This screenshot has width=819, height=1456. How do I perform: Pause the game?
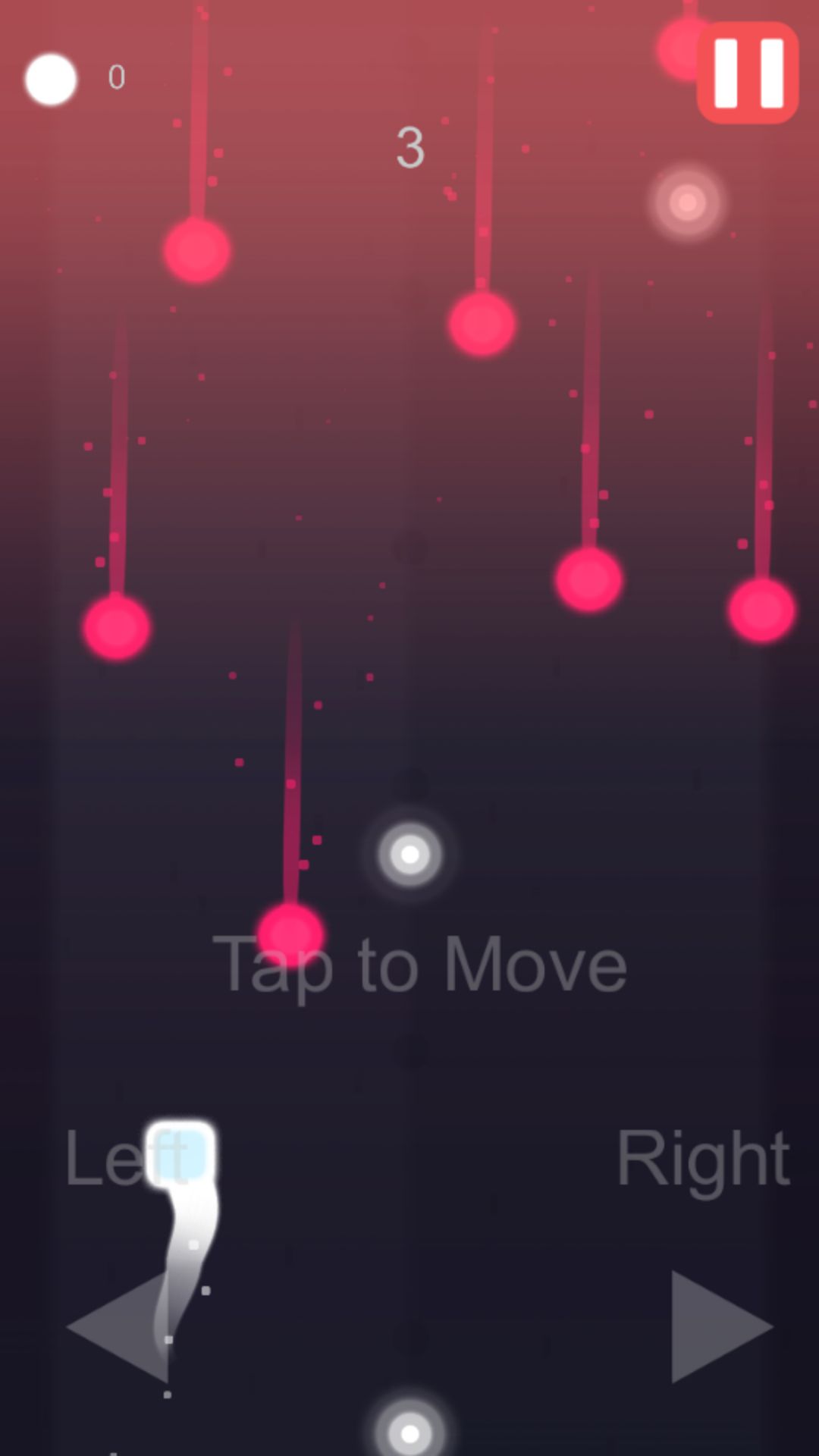[x=748, y=73]
